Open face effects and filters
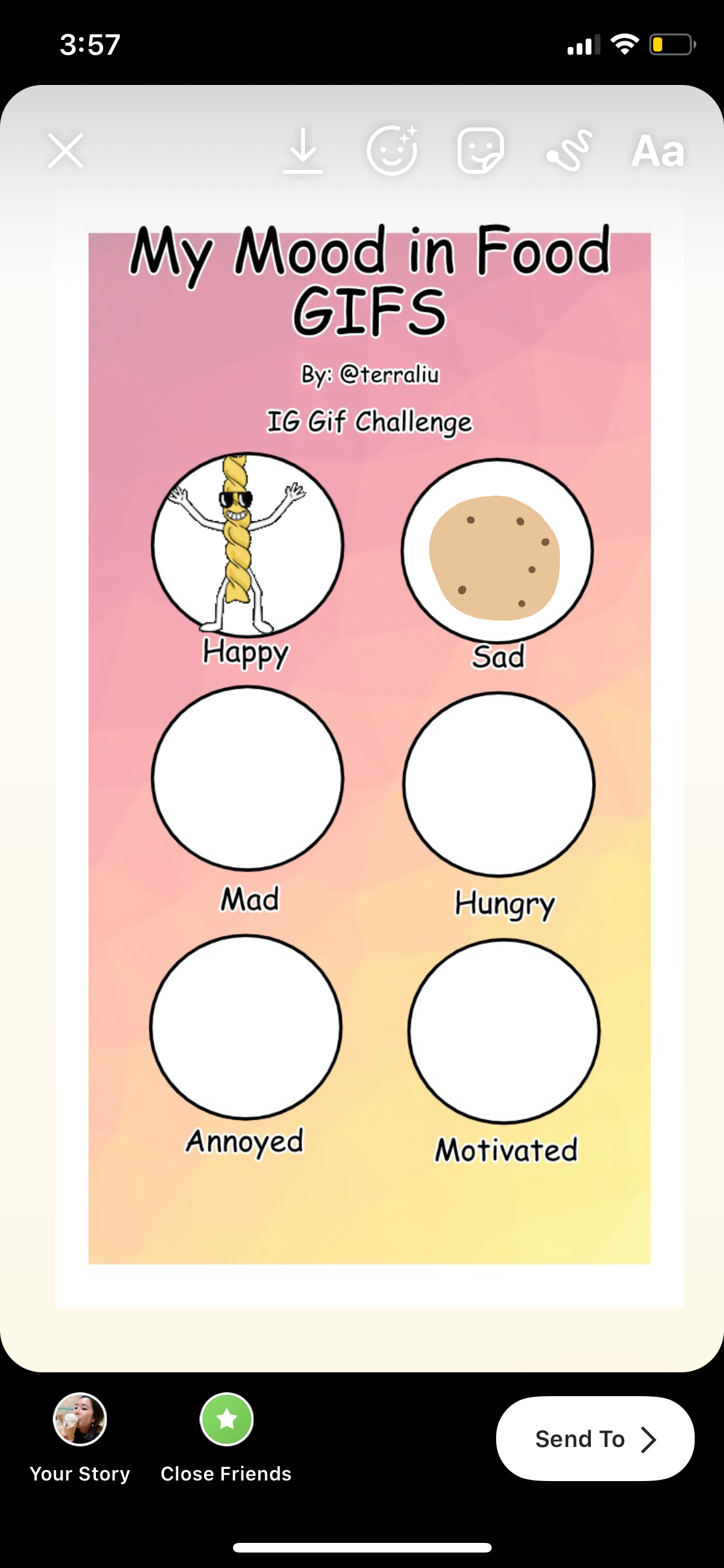Viewport: 724px width, 1568px height. 392,151
